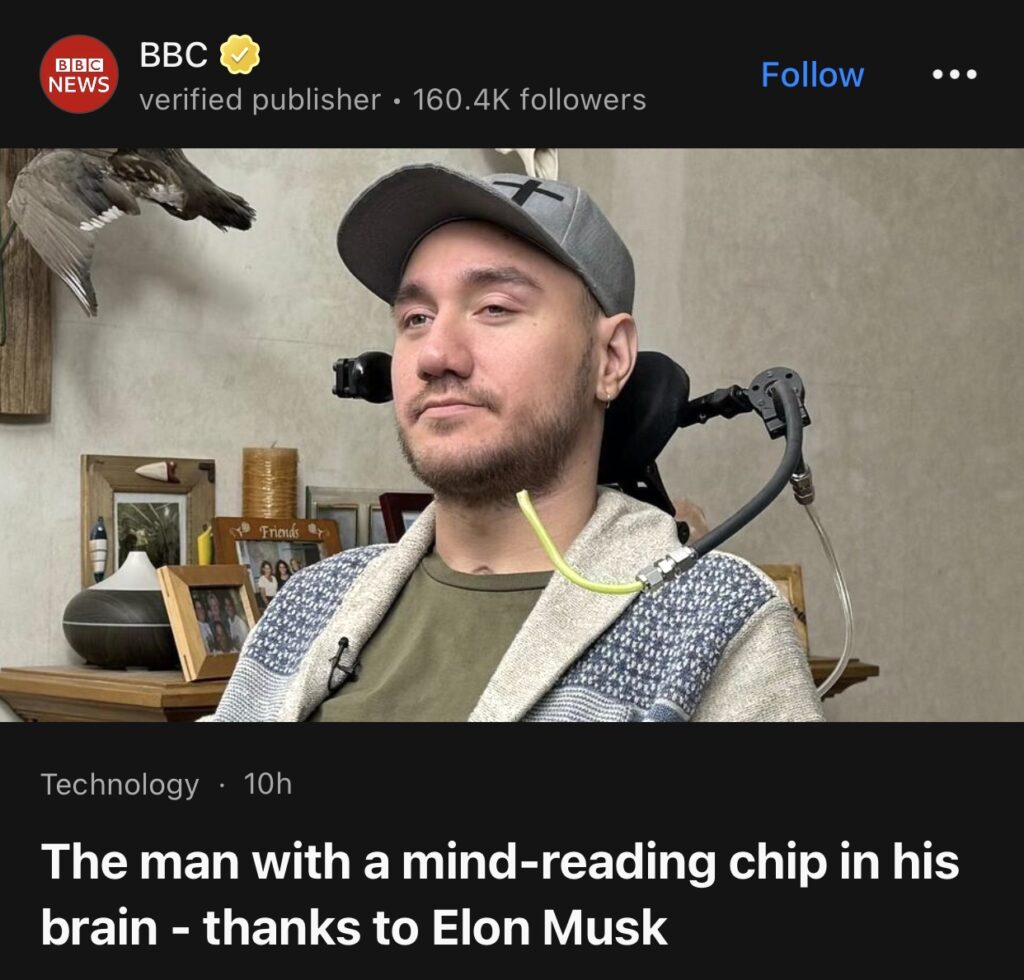Open the mind-reading chip article photo
The image size is (1024, 980).
pos(512,435)
